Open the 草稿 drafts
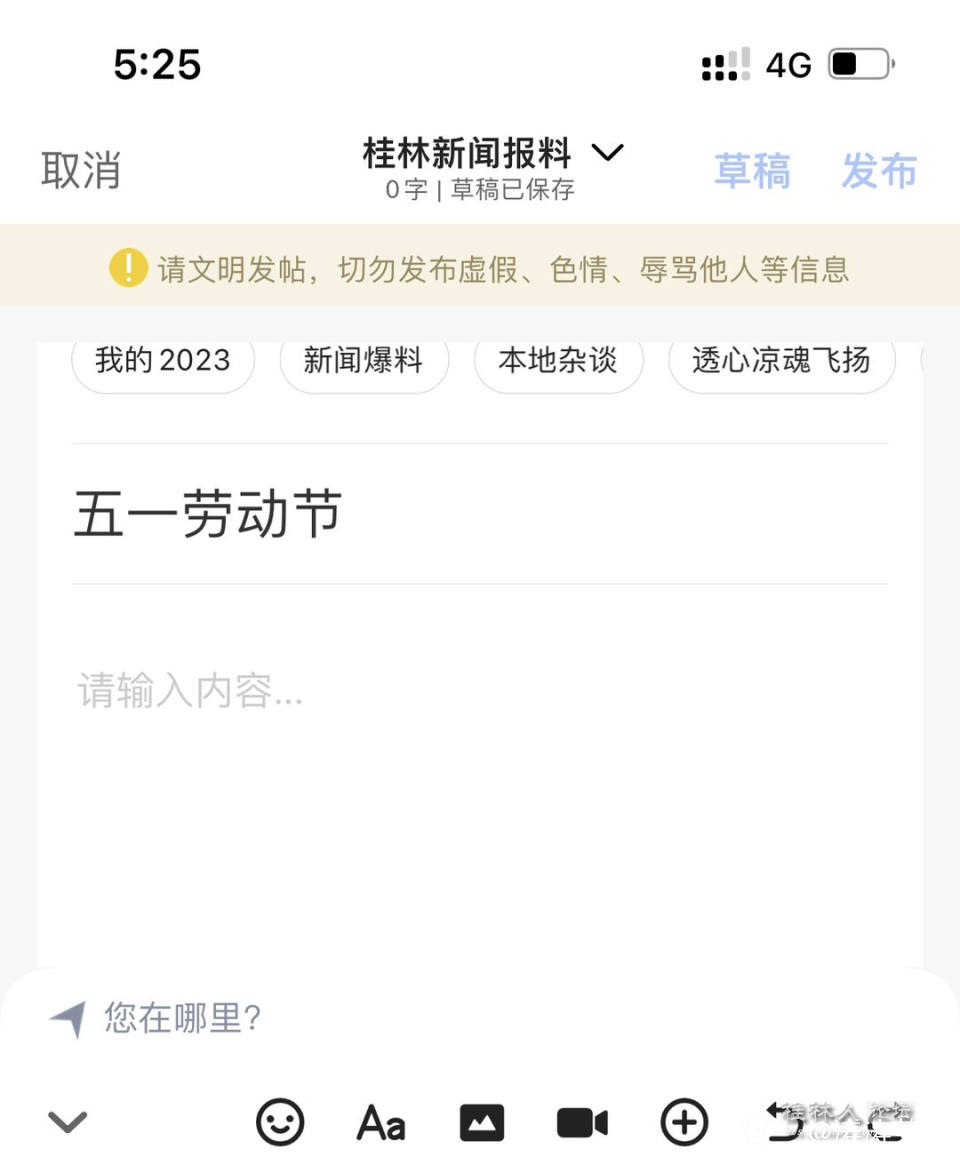960x1157 pixels. (x=752, y=171)
